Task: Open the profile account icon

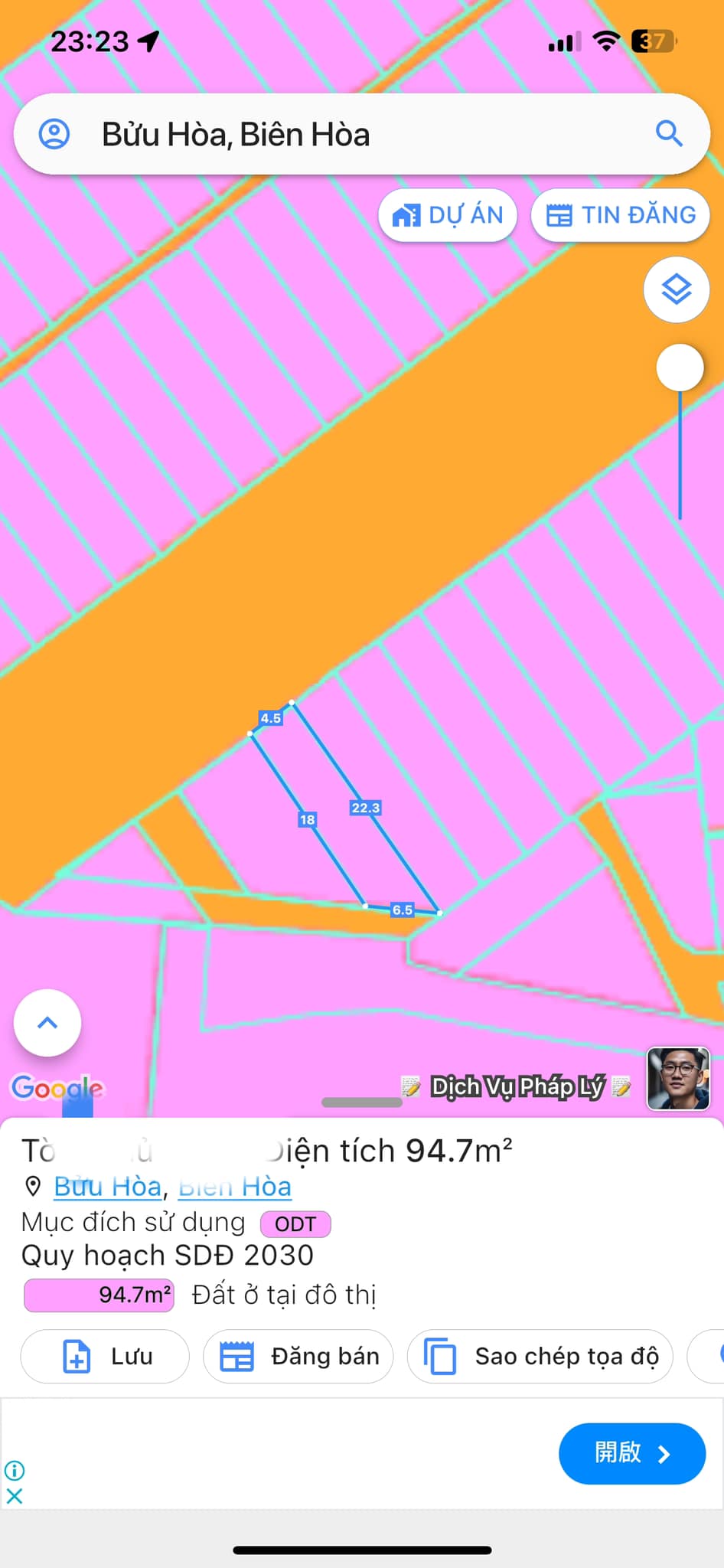Action: coord(54,134)
